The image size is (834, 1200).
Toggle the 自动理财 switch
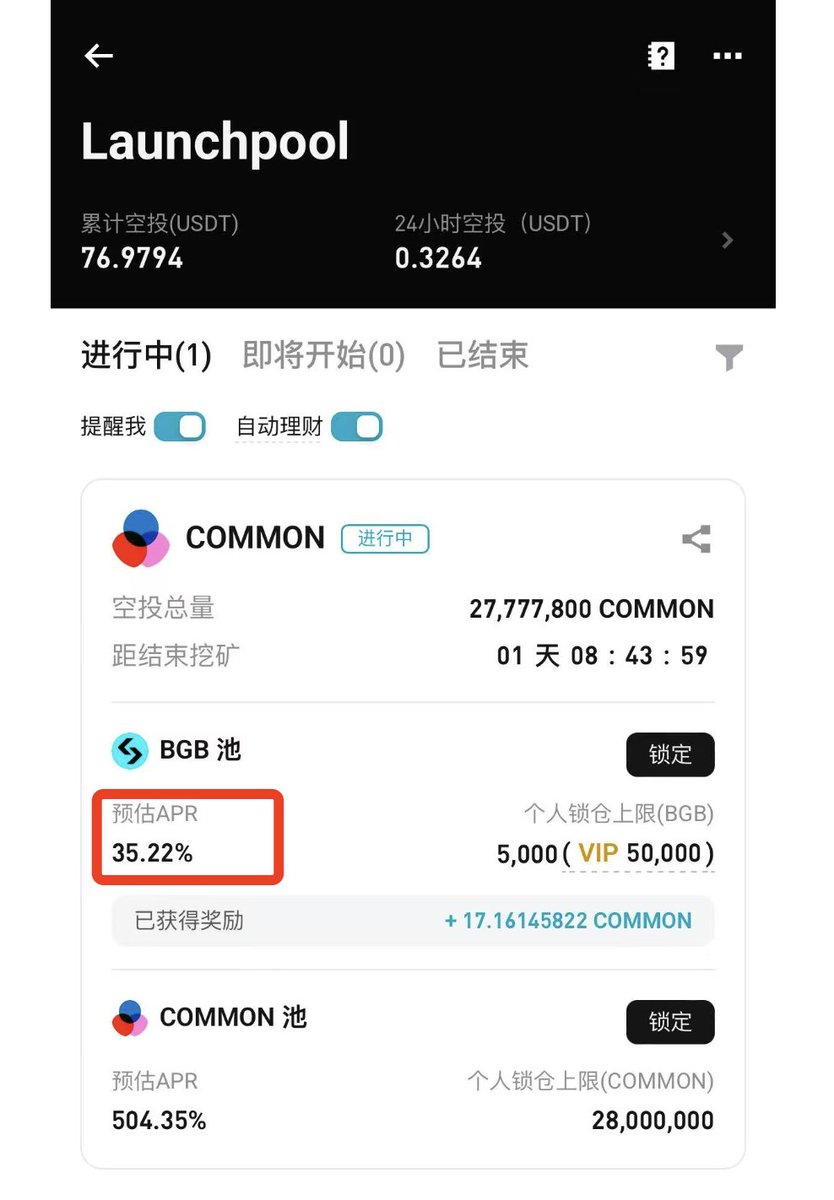(x=357, y=427)
